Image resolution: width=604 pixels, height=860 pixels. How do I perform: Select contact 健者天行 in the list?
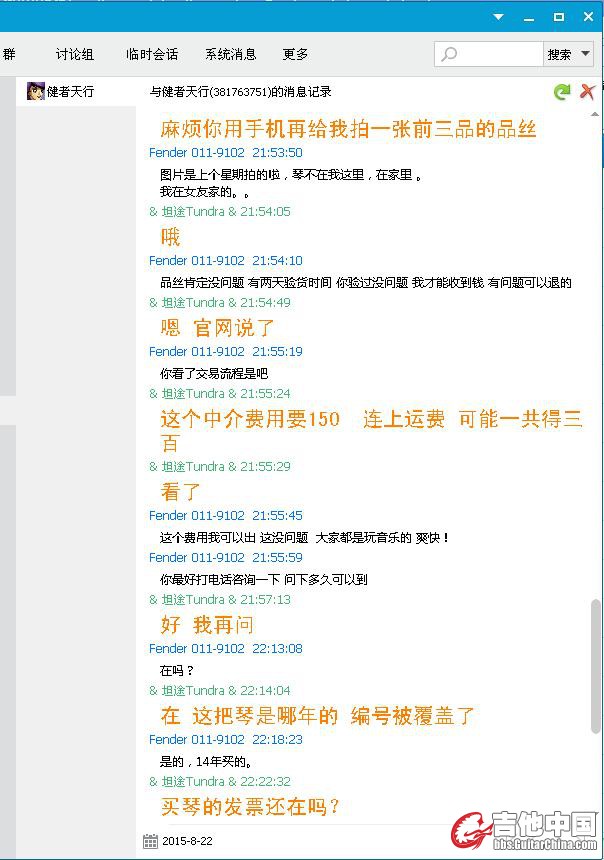68,91
